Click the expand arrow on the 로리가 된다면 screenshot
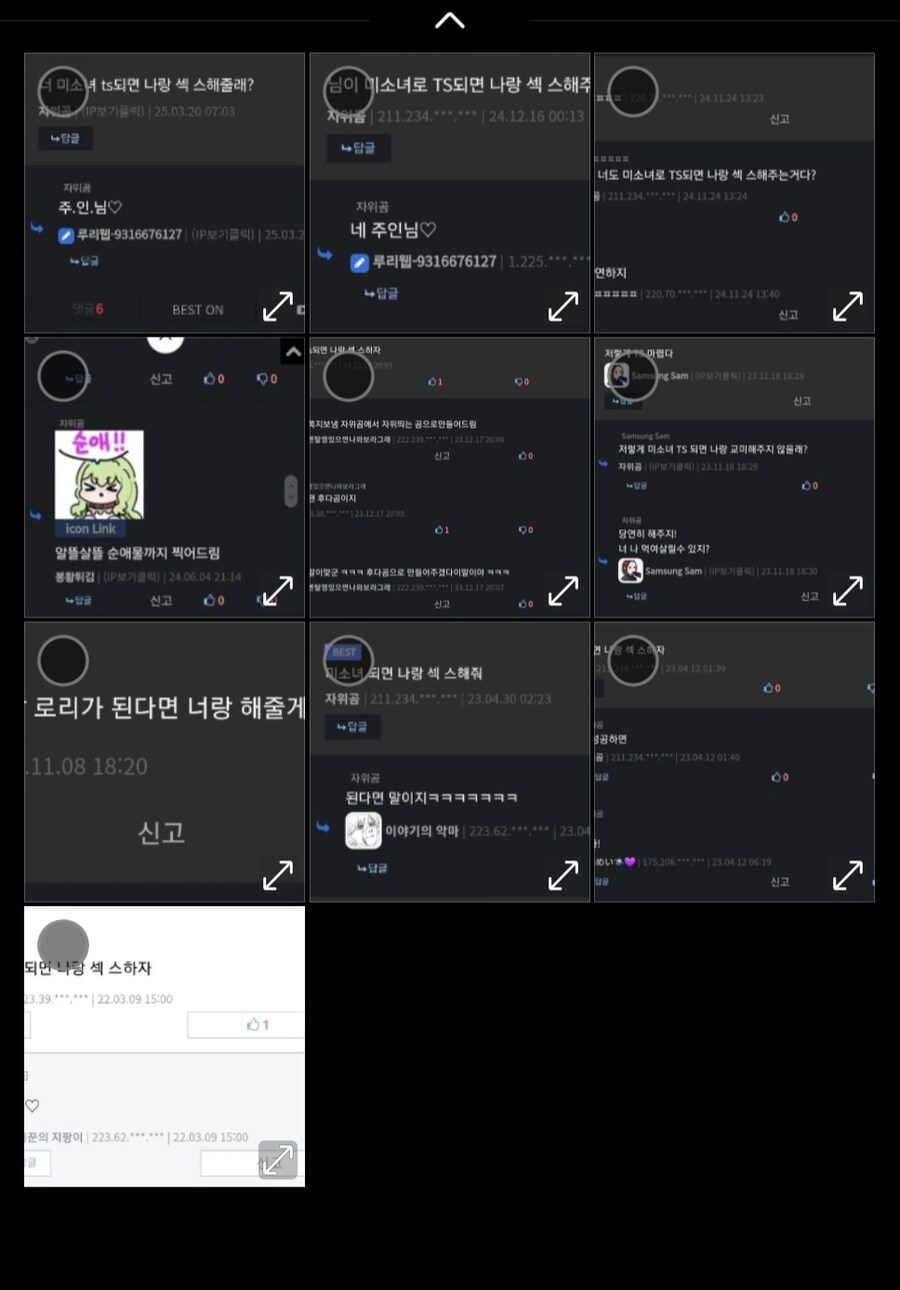 coord(278,875)
